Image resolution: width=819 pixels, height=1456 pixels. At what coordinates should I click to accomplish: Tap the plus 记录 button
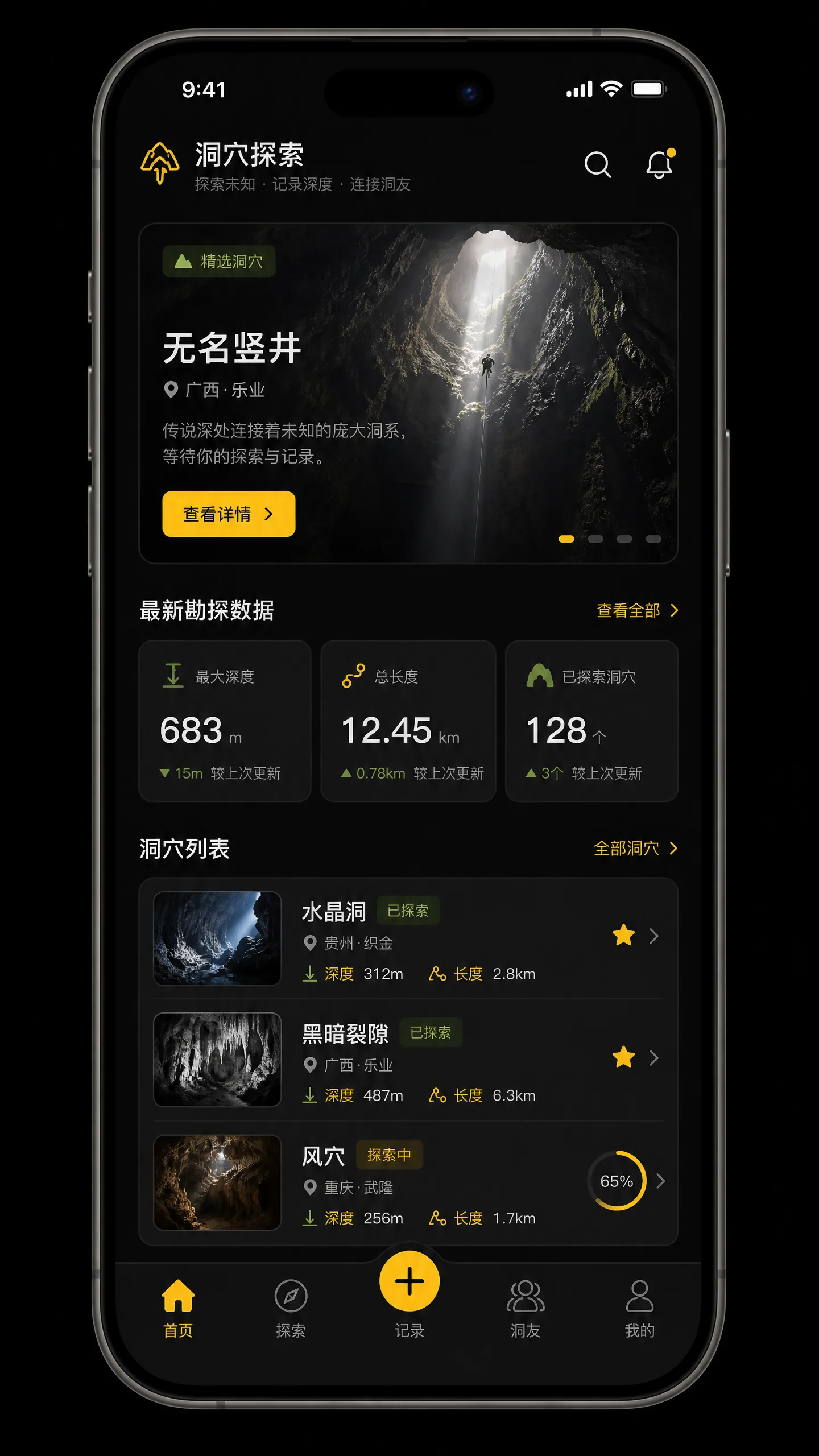click(x=409, y=1281)
